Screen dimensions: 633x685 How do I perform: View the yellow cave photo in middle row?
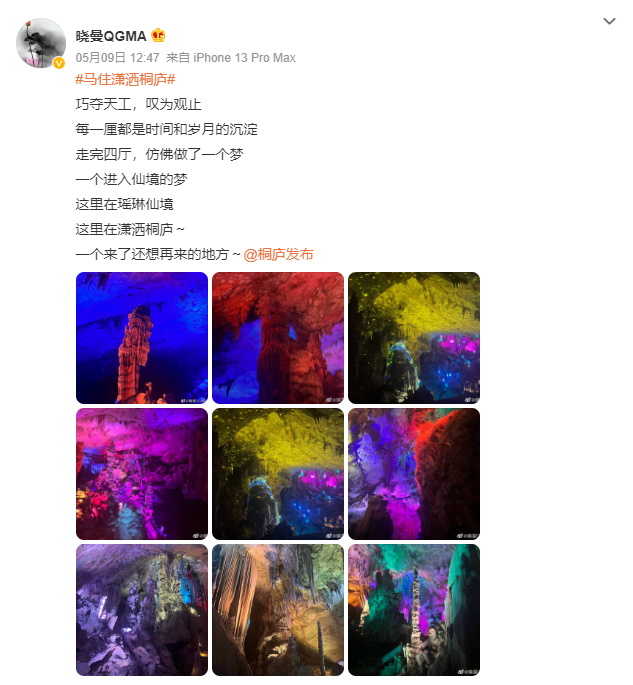pos(278,474)
